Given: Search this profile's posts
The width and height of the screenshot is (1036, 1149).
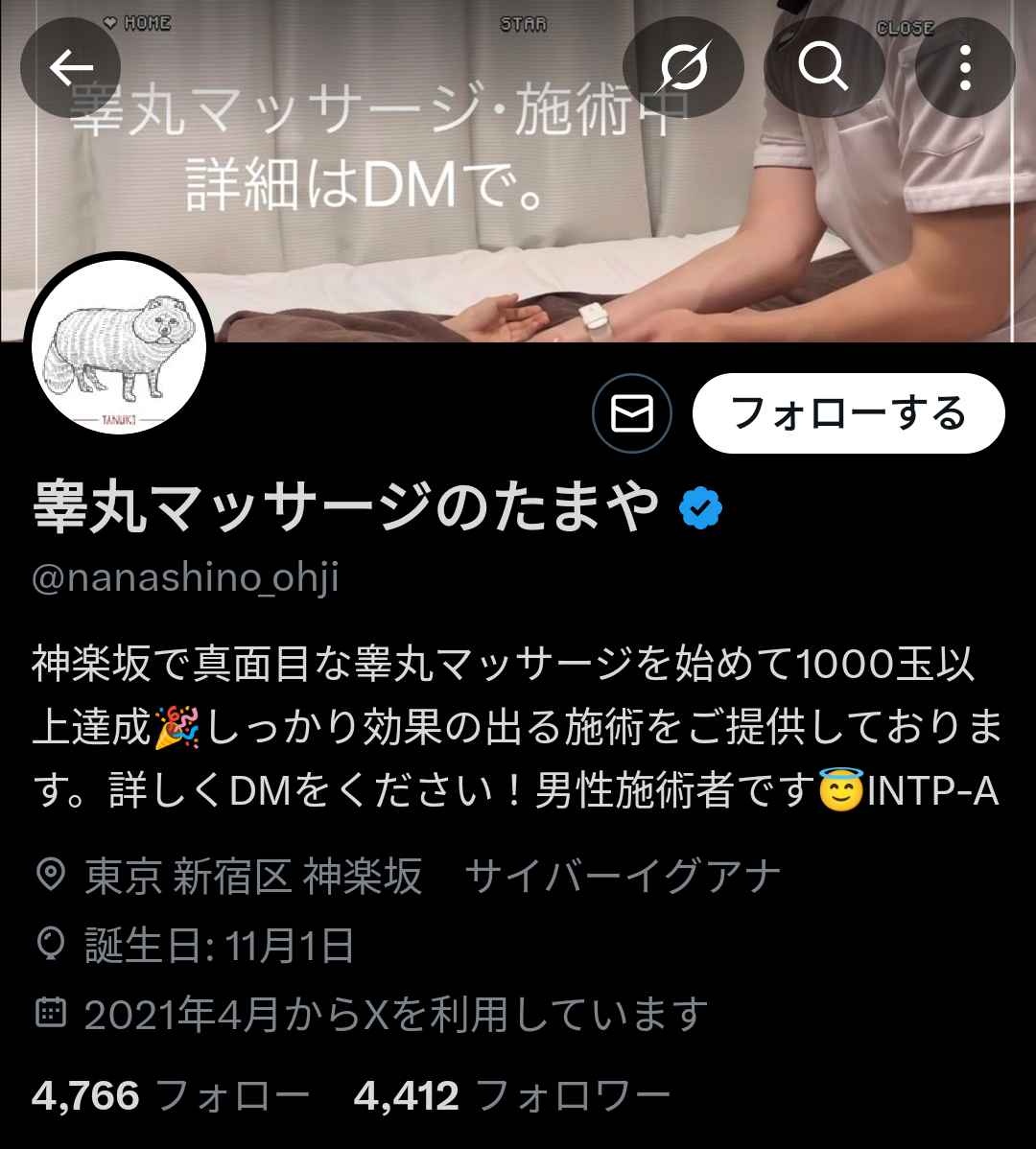Looking at the screenshot, I should 823,67.
